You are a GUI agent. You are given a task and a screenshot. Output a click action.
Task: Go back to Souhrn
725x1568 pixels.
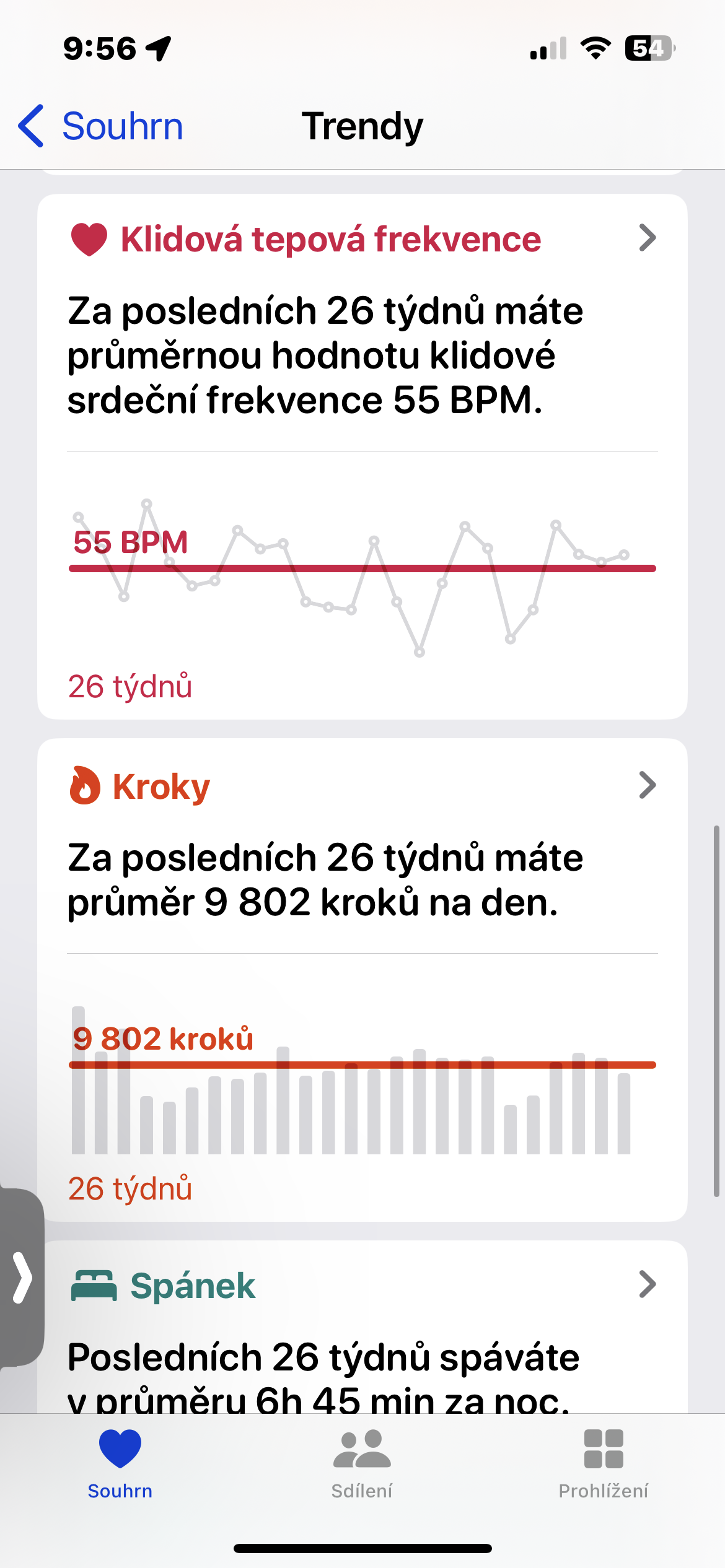(100, 126)
